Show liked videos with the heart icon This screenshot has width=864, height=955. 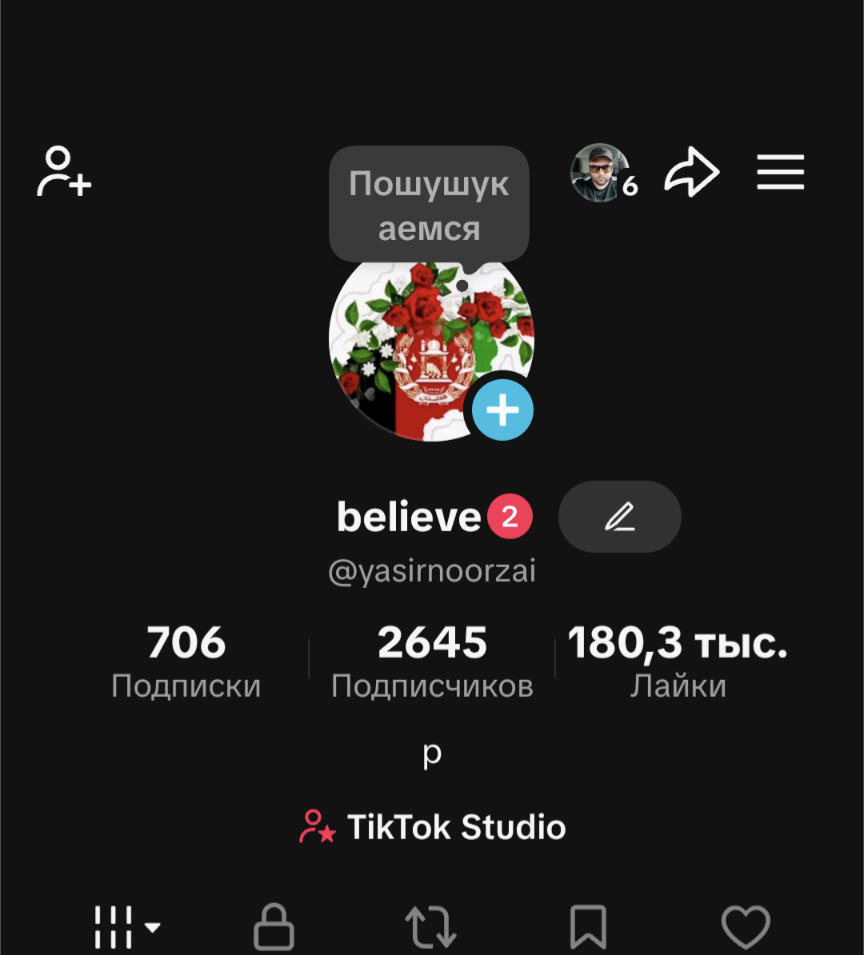(746, 928)
